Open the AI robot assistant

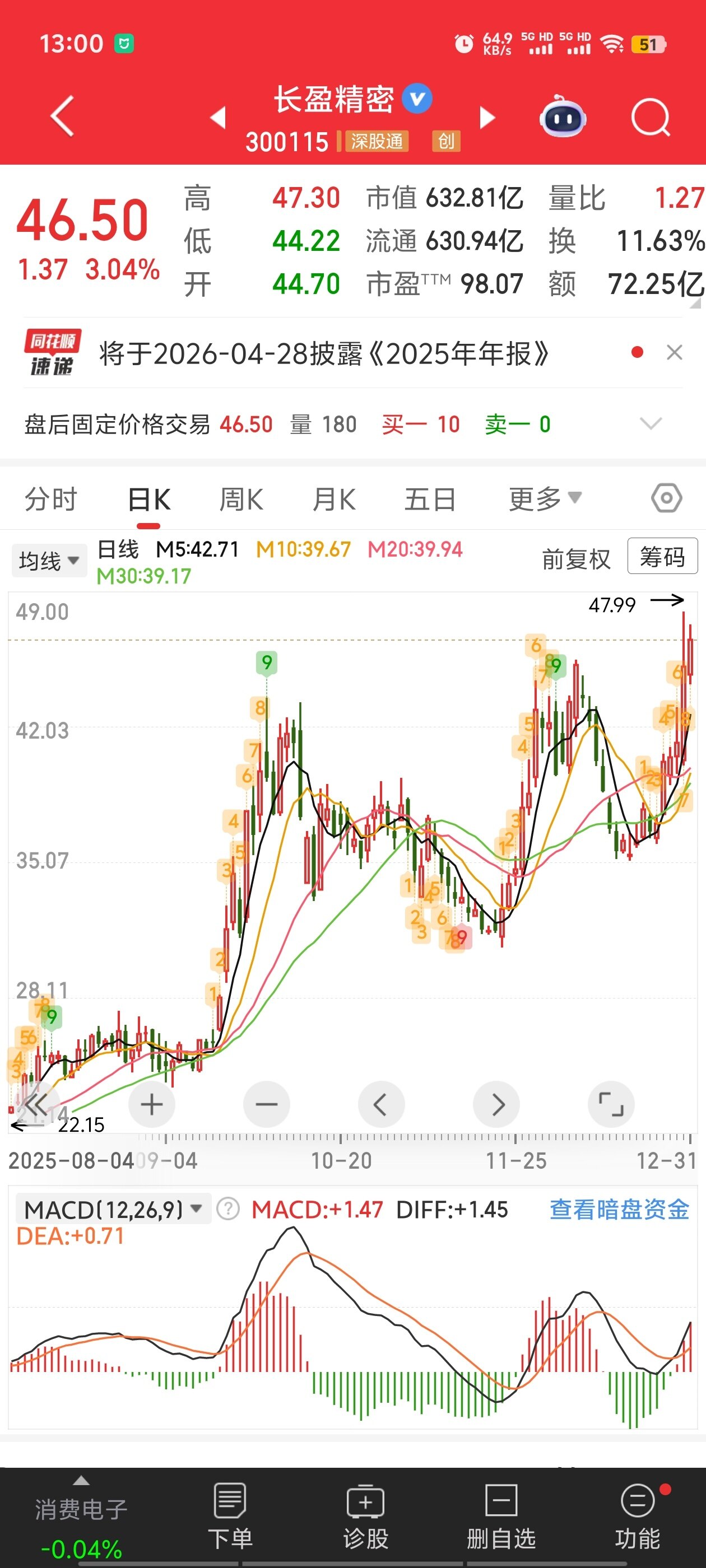click(562, 116)
